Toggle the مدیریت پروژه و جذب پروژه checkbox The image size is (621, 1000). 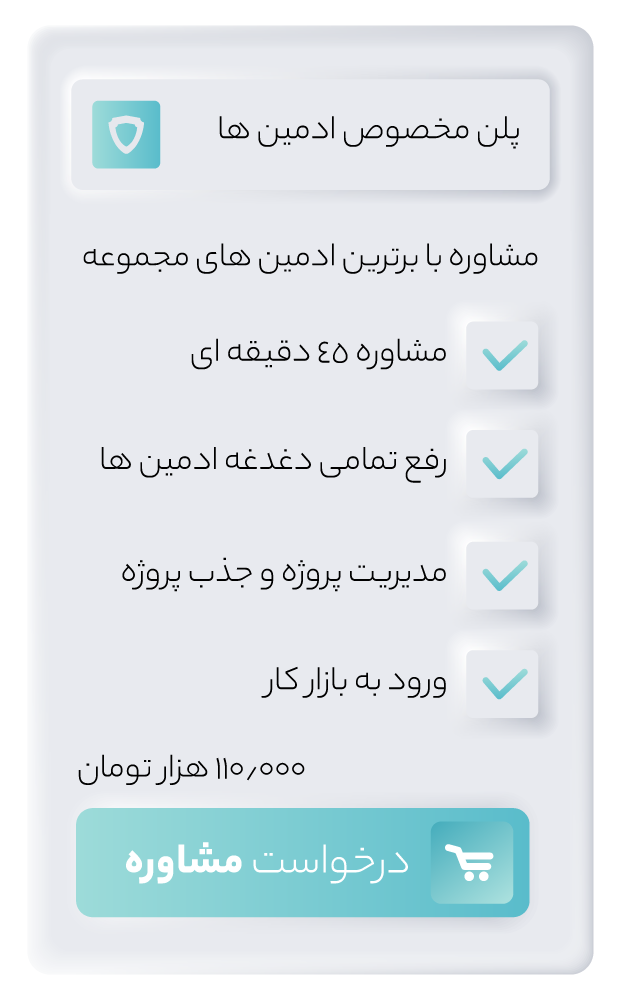point(502,575)
